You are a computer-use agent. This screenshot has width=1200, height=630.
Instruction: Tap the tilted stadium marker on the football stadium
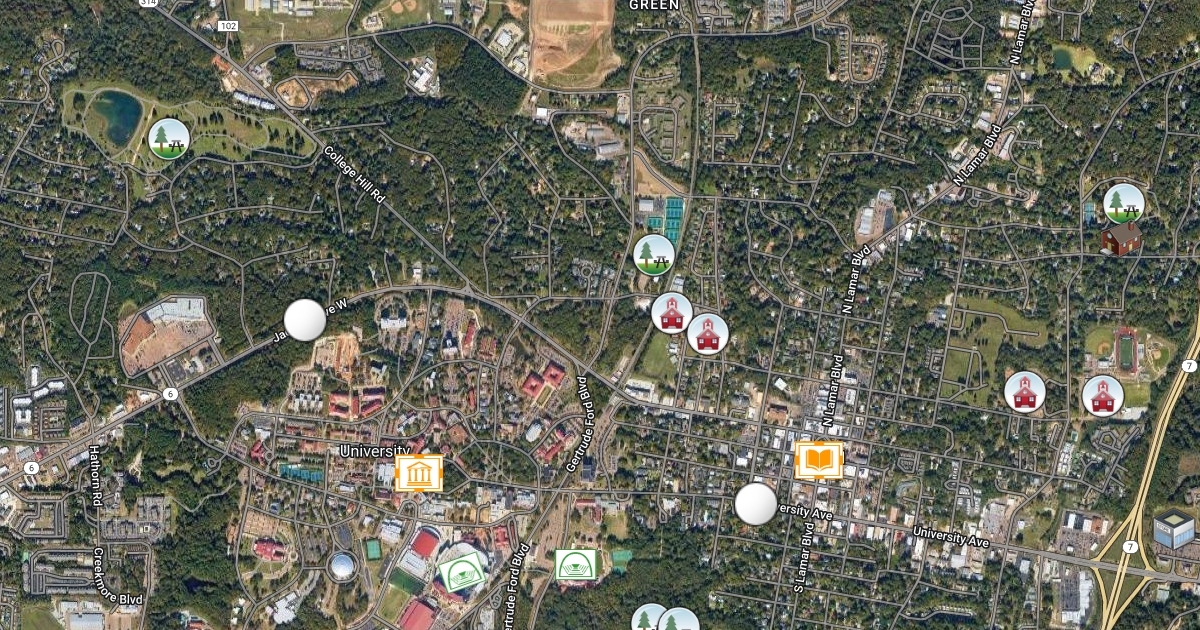click(461, 573)
